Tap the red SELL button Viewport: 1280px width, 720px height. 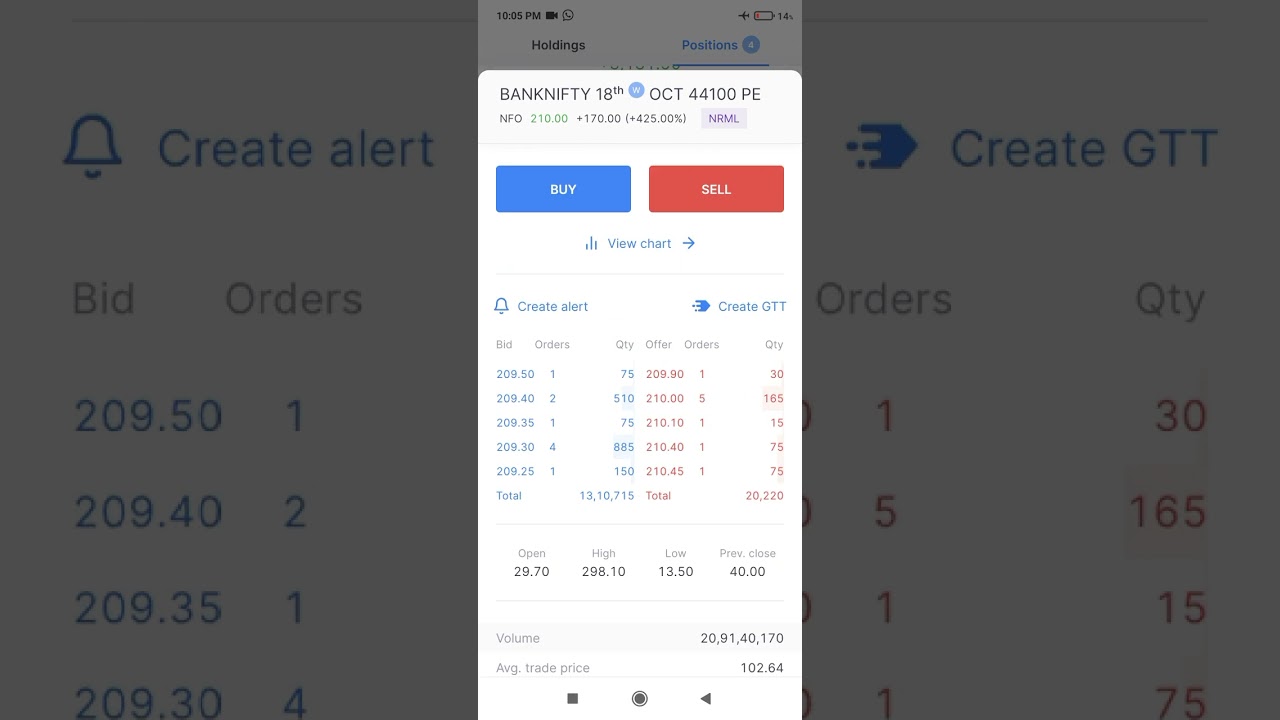click(x=716, y=189)
